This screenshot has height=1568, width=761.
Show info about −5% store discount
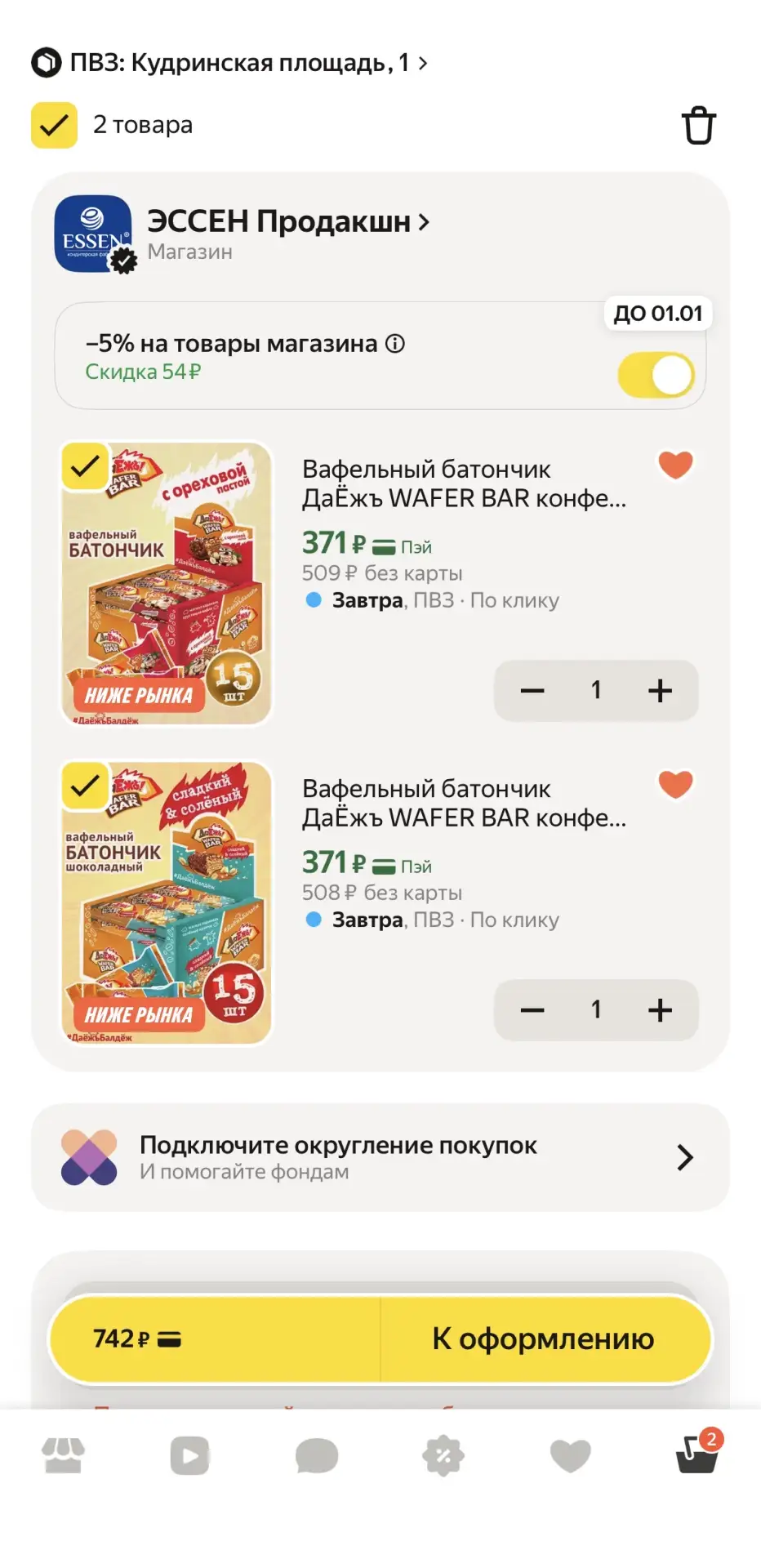coord(395,344)
